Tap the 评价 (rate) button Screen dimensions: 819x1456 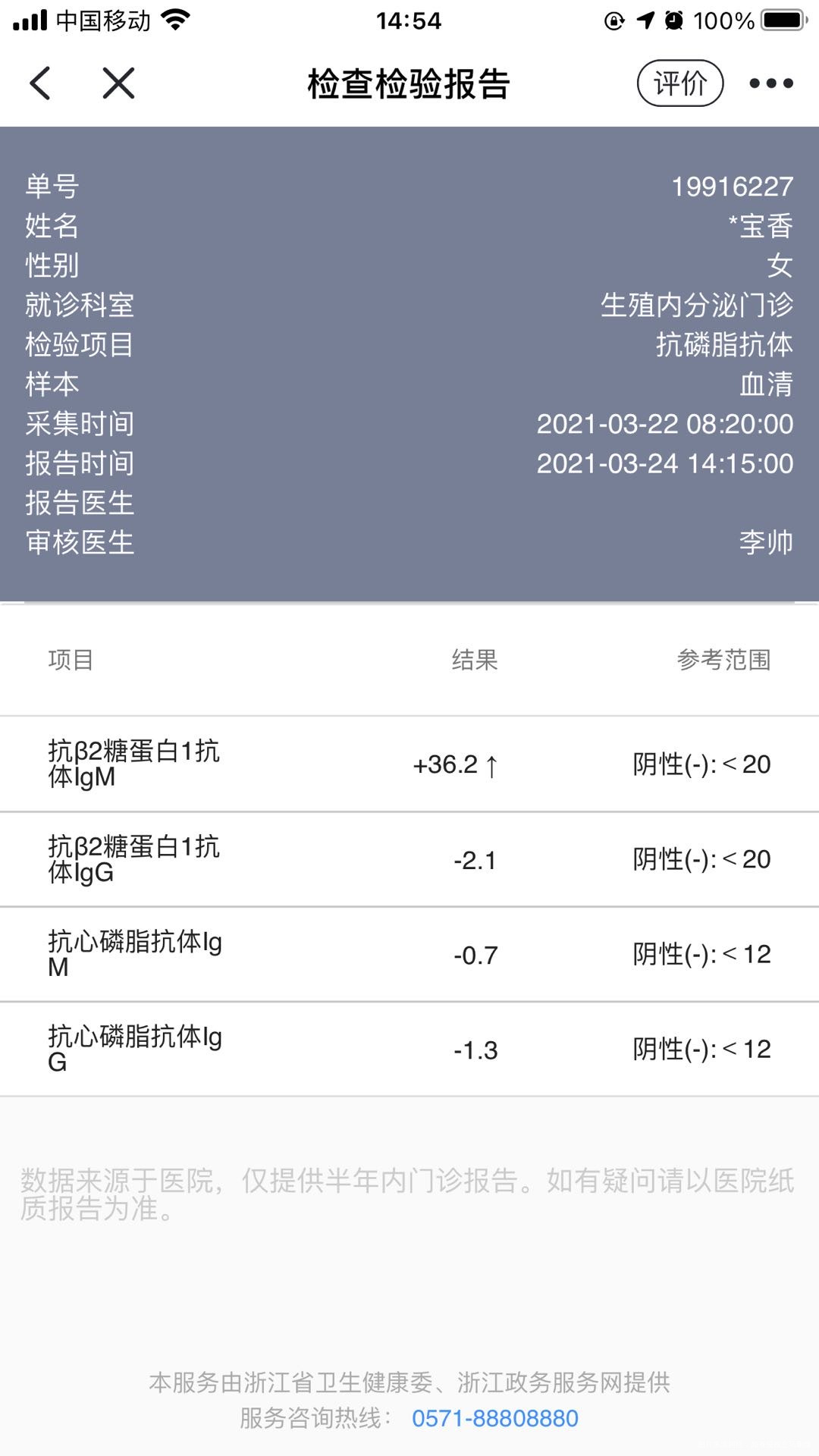pos(681,83)
